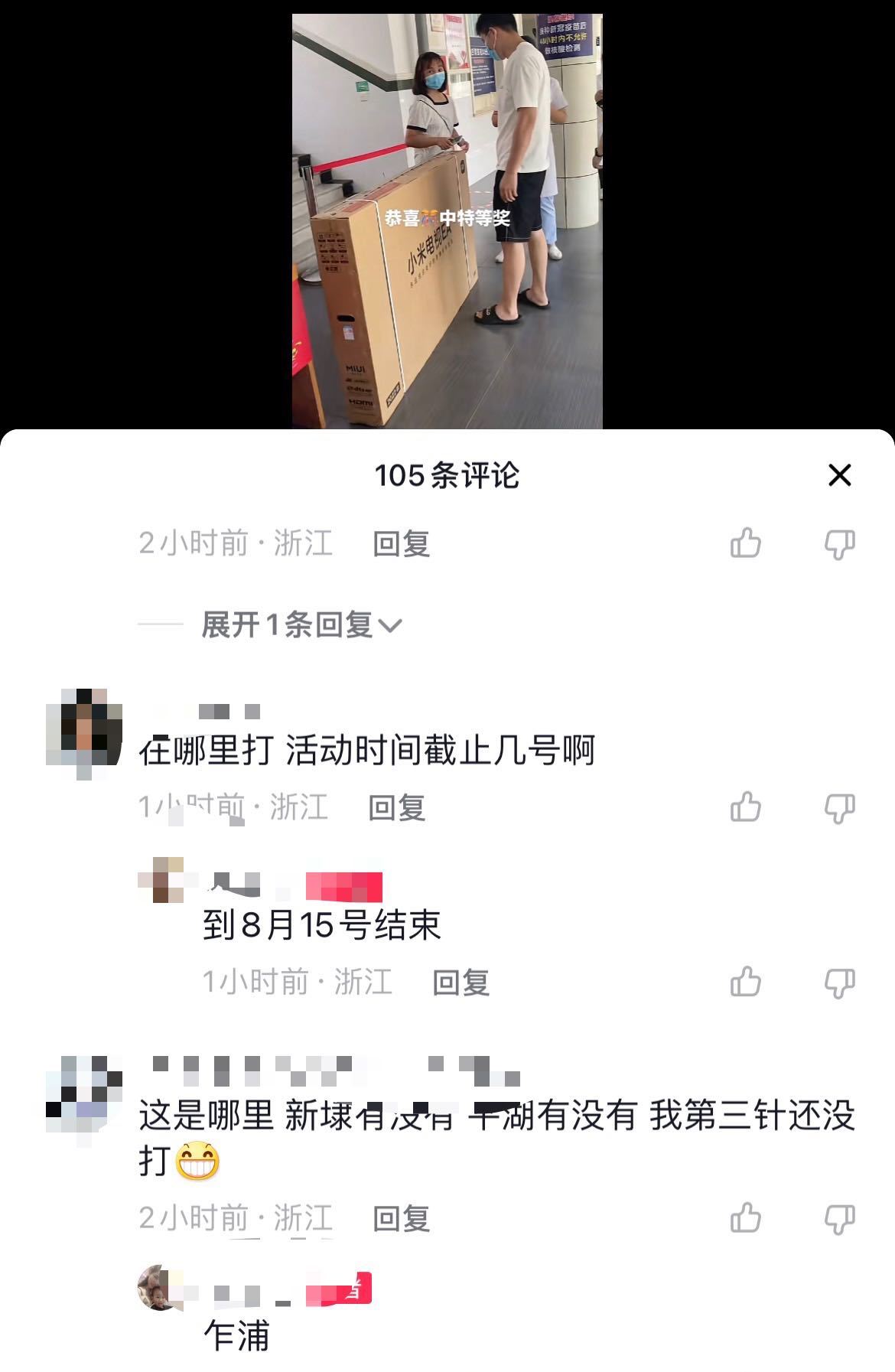The height and width of the screenshot is (1372, 895).
Task: Like the comment ending 我第三针还没打
Action: [x=746, y=1217]
